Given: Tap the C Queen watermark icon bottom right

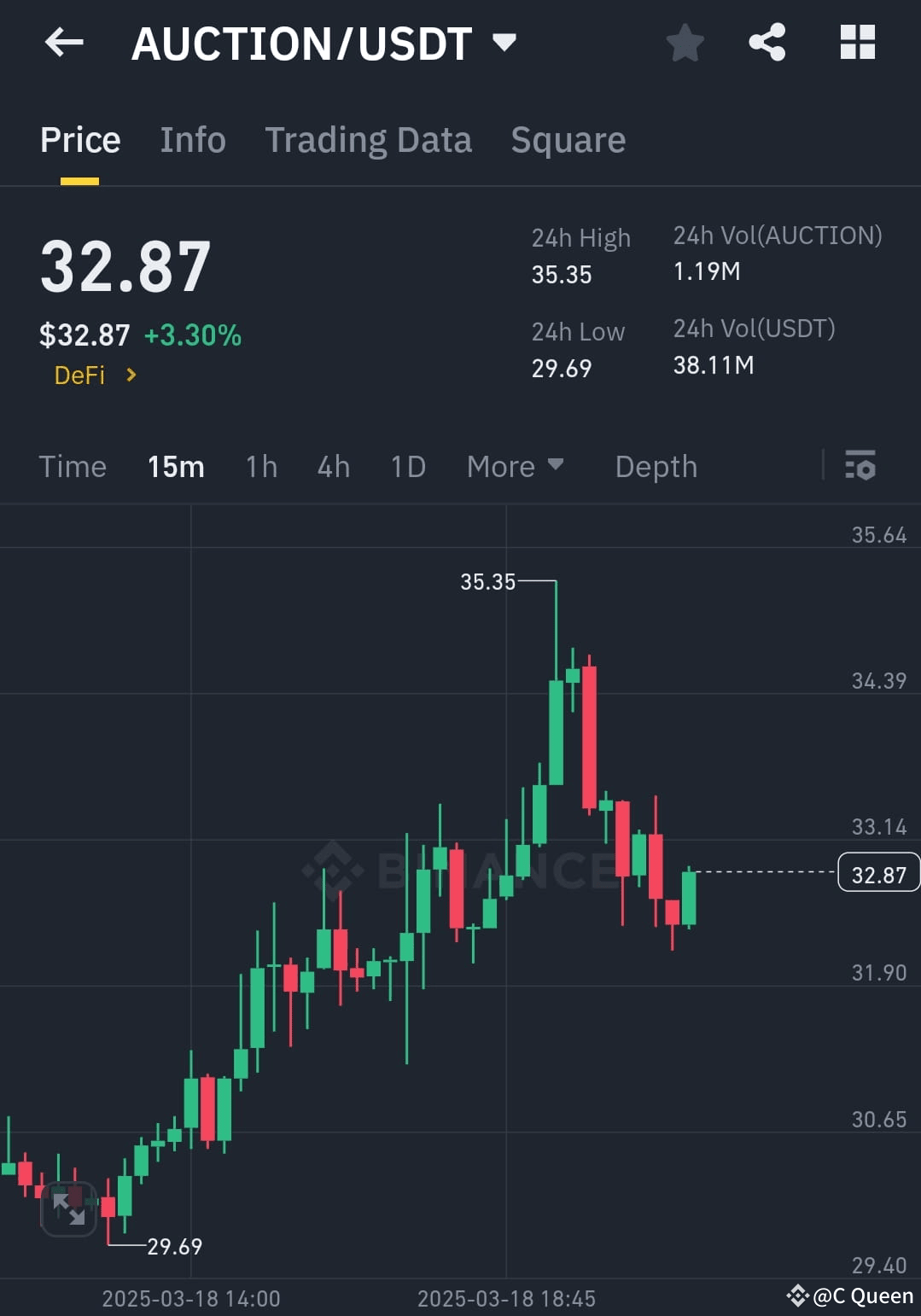Looking at the screenshot, I should (x=797, y=1295).
